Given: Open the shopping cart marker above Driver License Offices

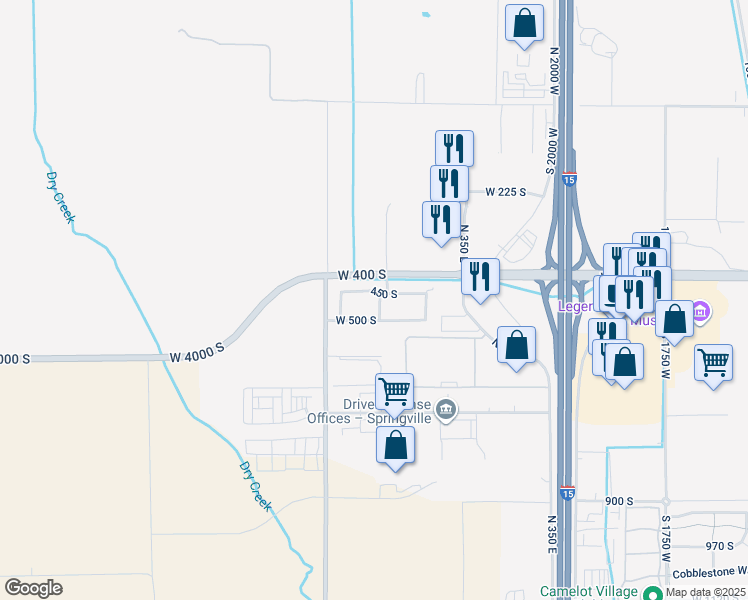Looking at the screenshot, I should pos(395,392).
